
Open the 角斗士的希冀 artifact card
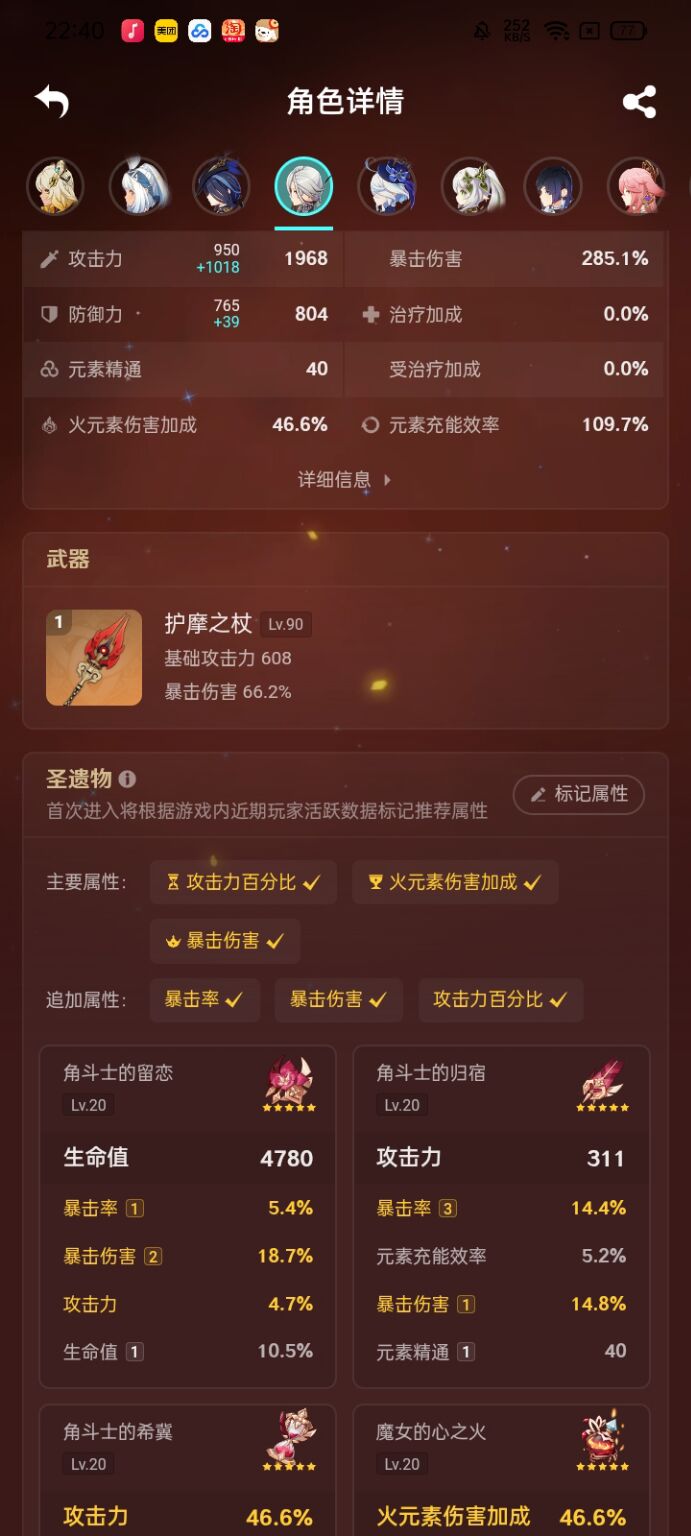[188, 1470]
